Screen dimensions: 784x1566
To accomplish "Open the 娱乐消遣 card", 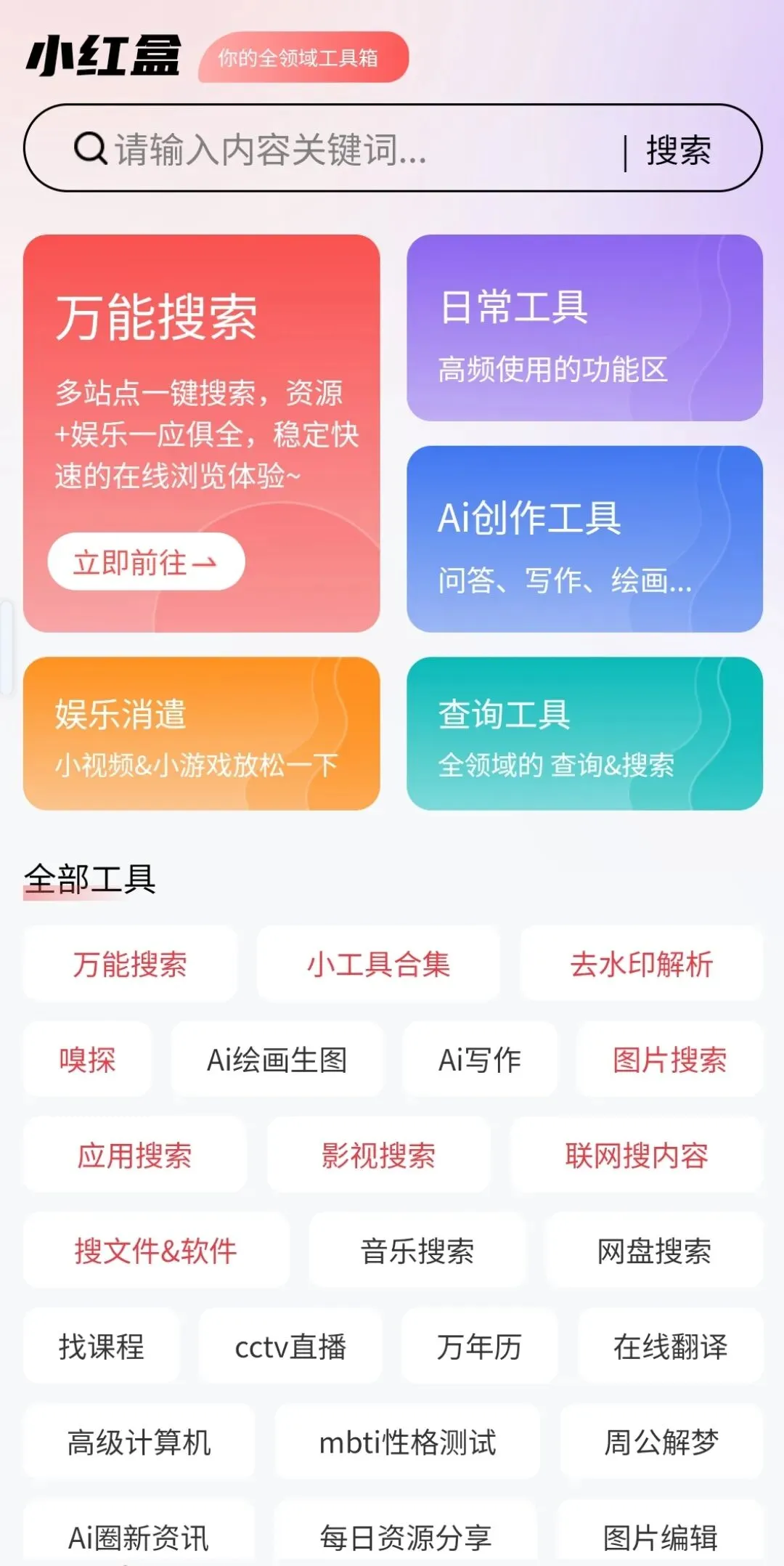I will (x=202, y=734).
